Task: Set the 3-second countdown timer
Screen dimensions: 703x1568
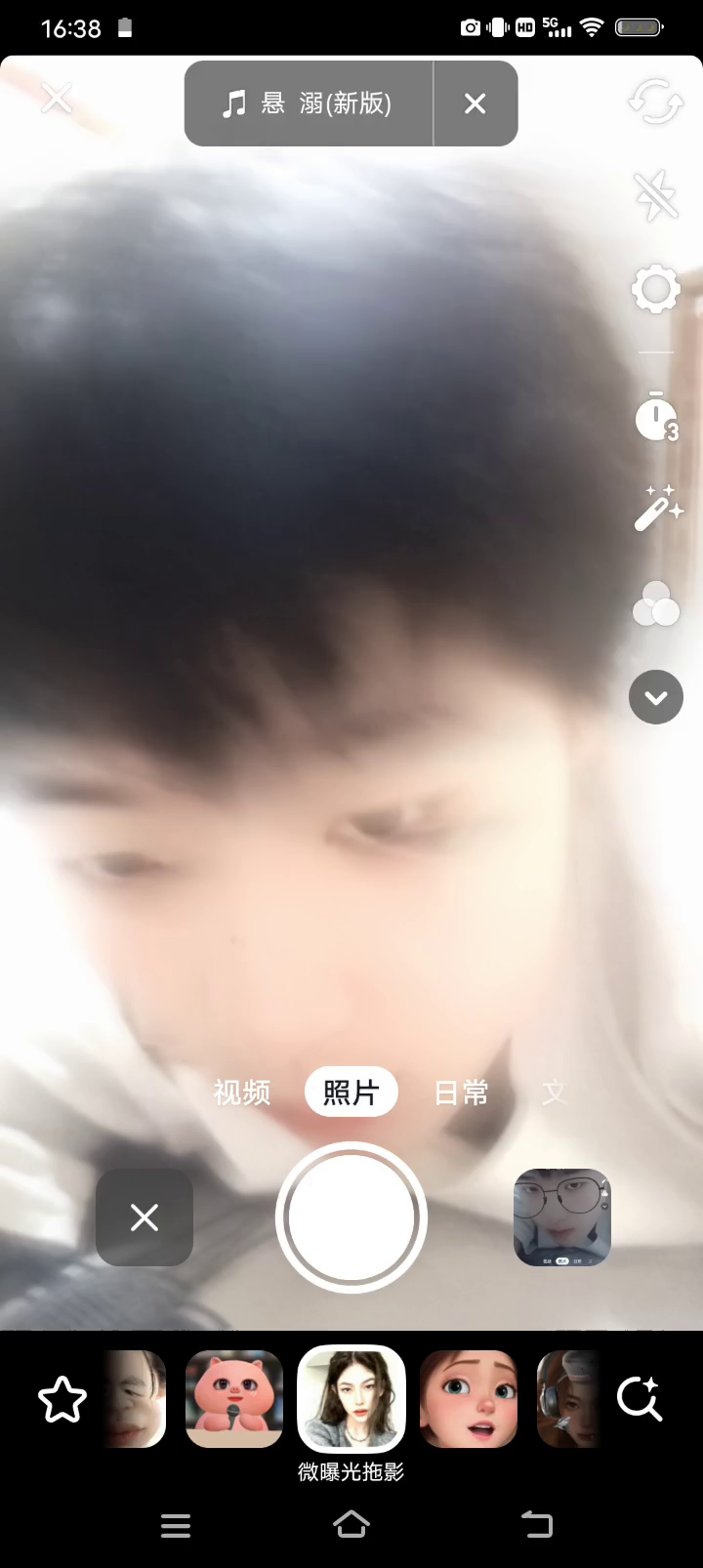Action: [656, 418]
